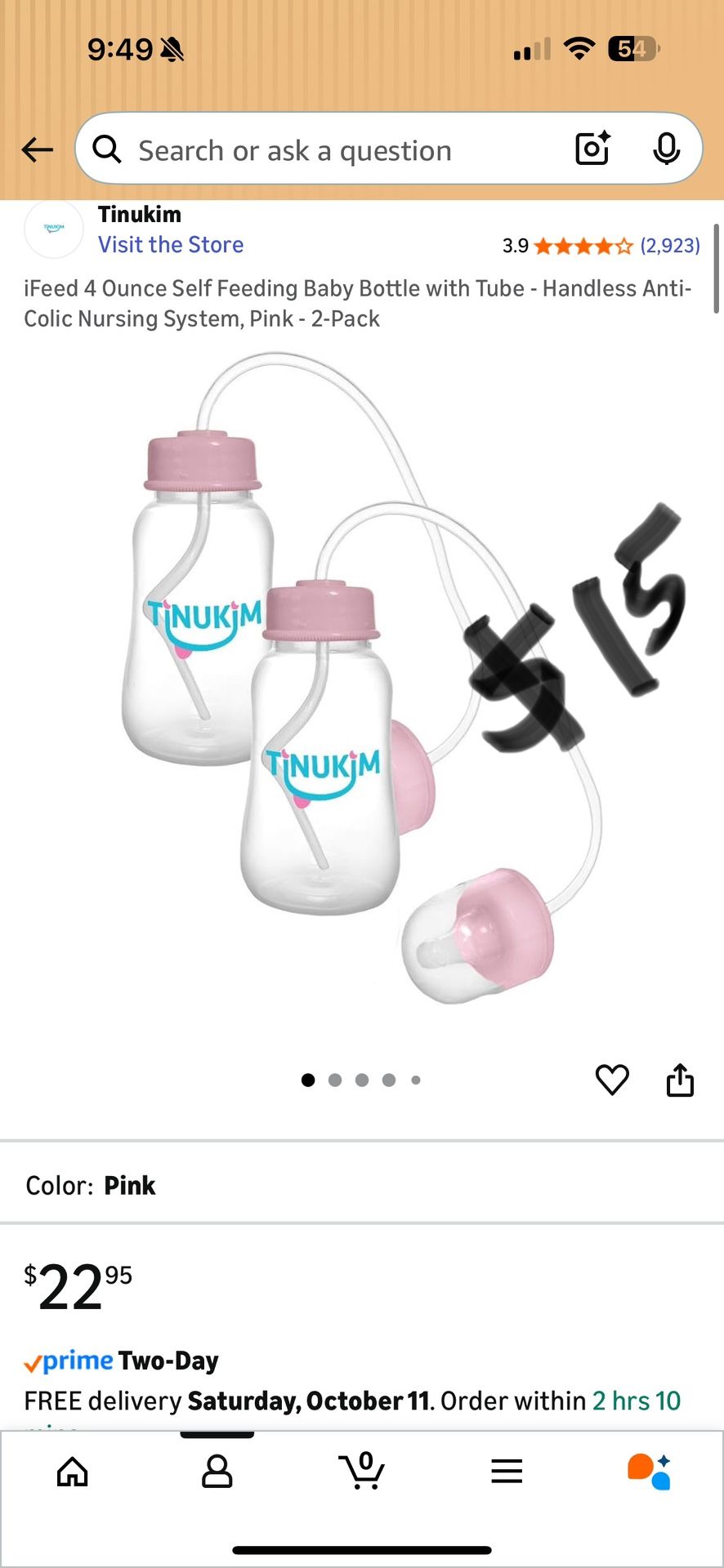Jump to second image page dot

(x=335, y=1080)
